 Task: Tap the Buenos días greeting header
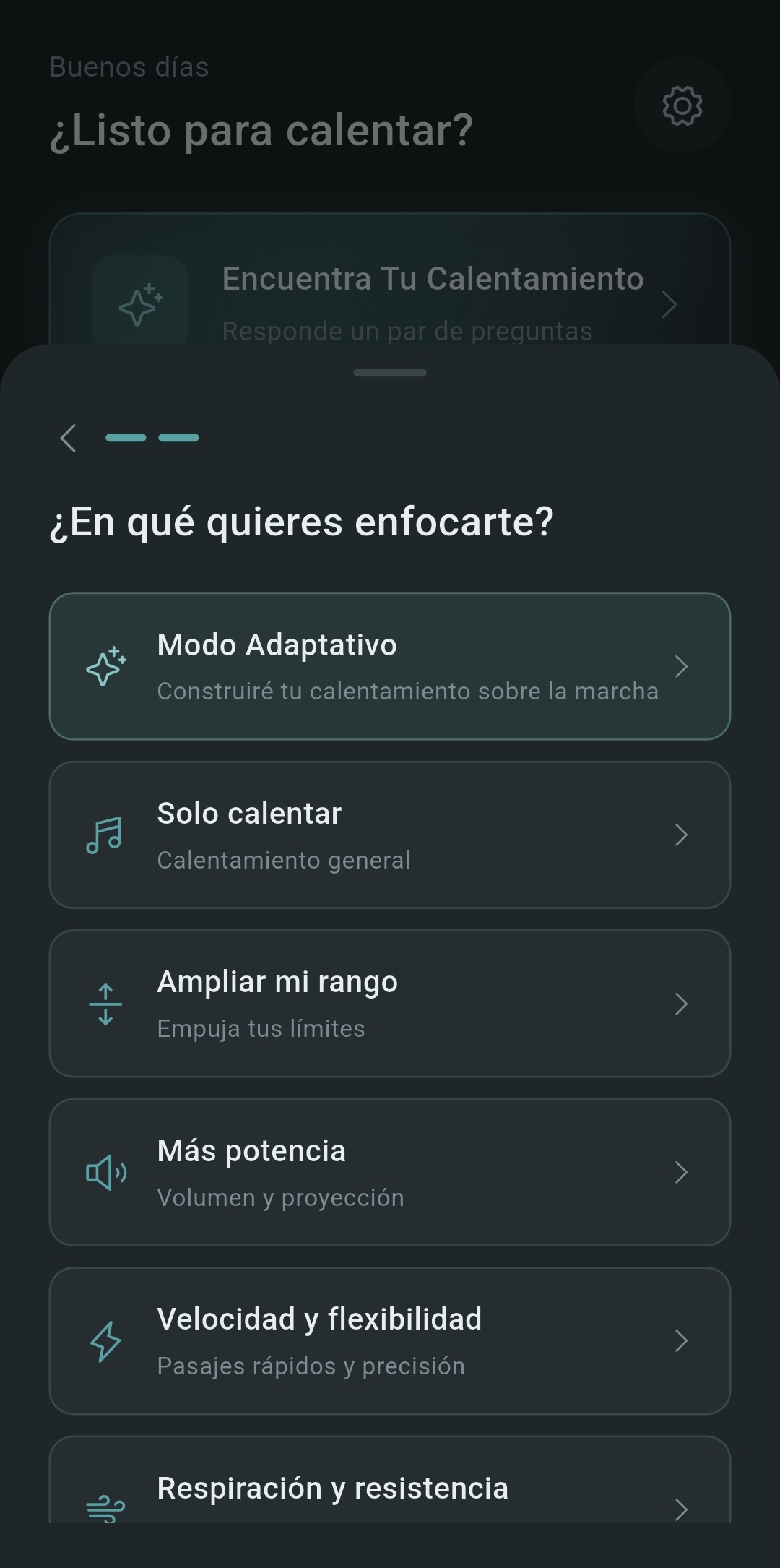tap(129, 66)
